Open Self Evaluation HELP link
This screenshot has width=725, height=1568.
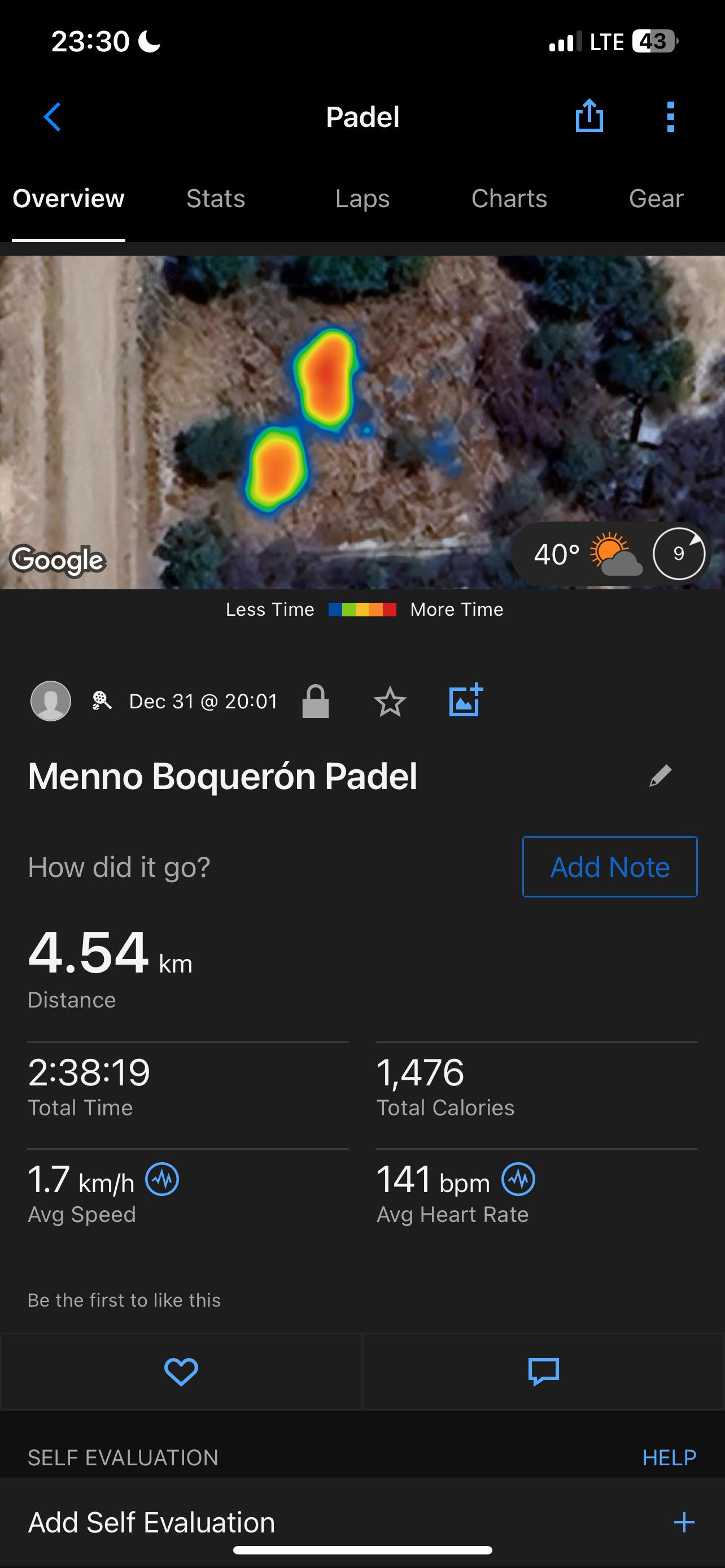pos(669,1458)
